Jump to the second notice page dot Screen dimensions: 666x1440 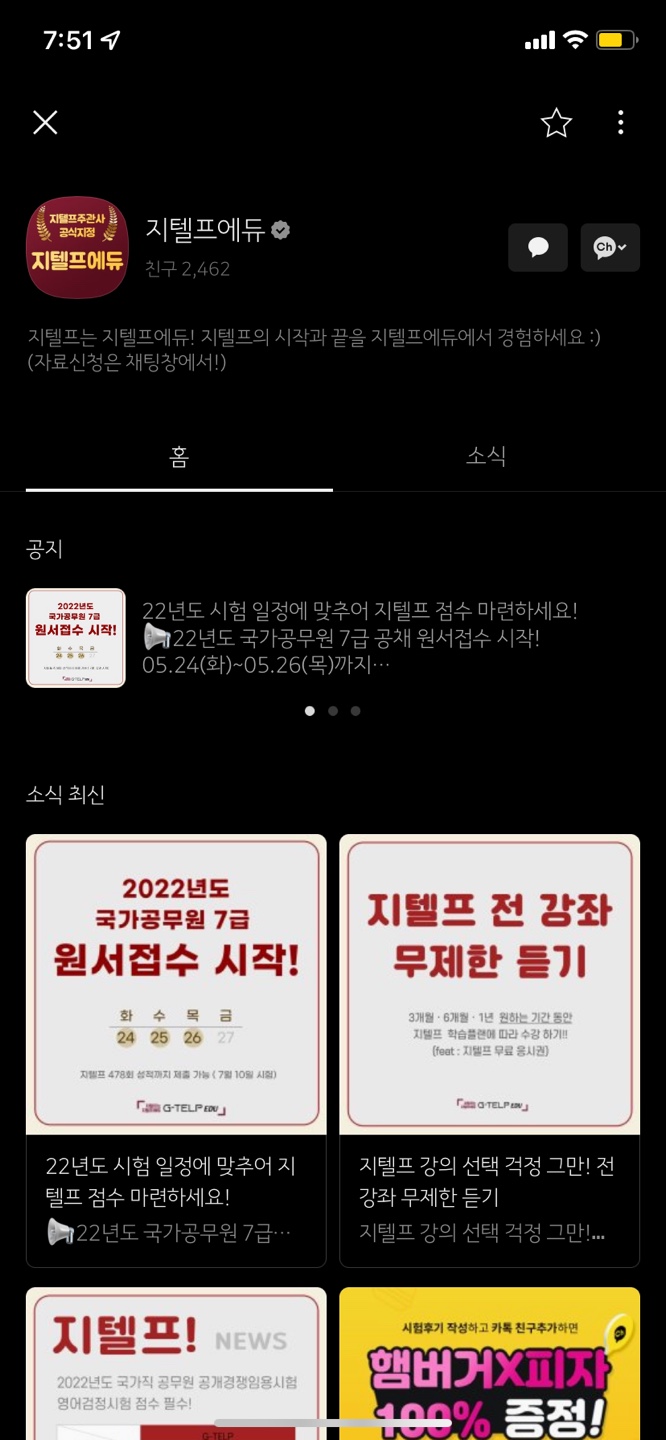333,711
